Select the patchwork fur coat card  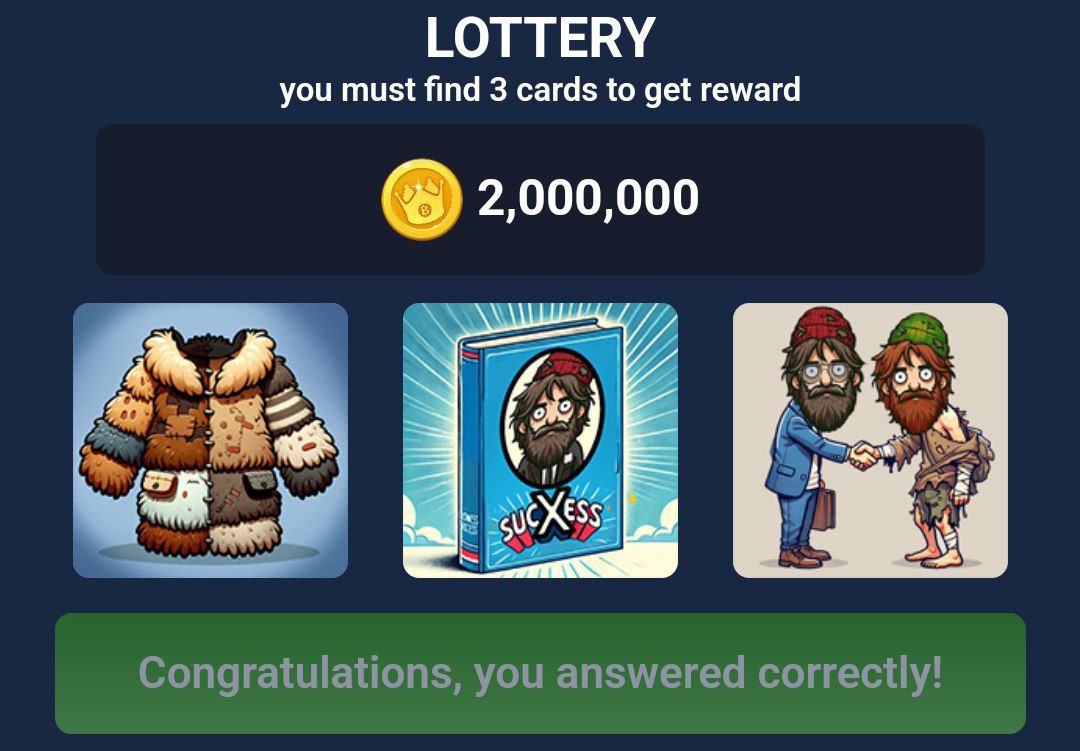click(x=210, y=440)
